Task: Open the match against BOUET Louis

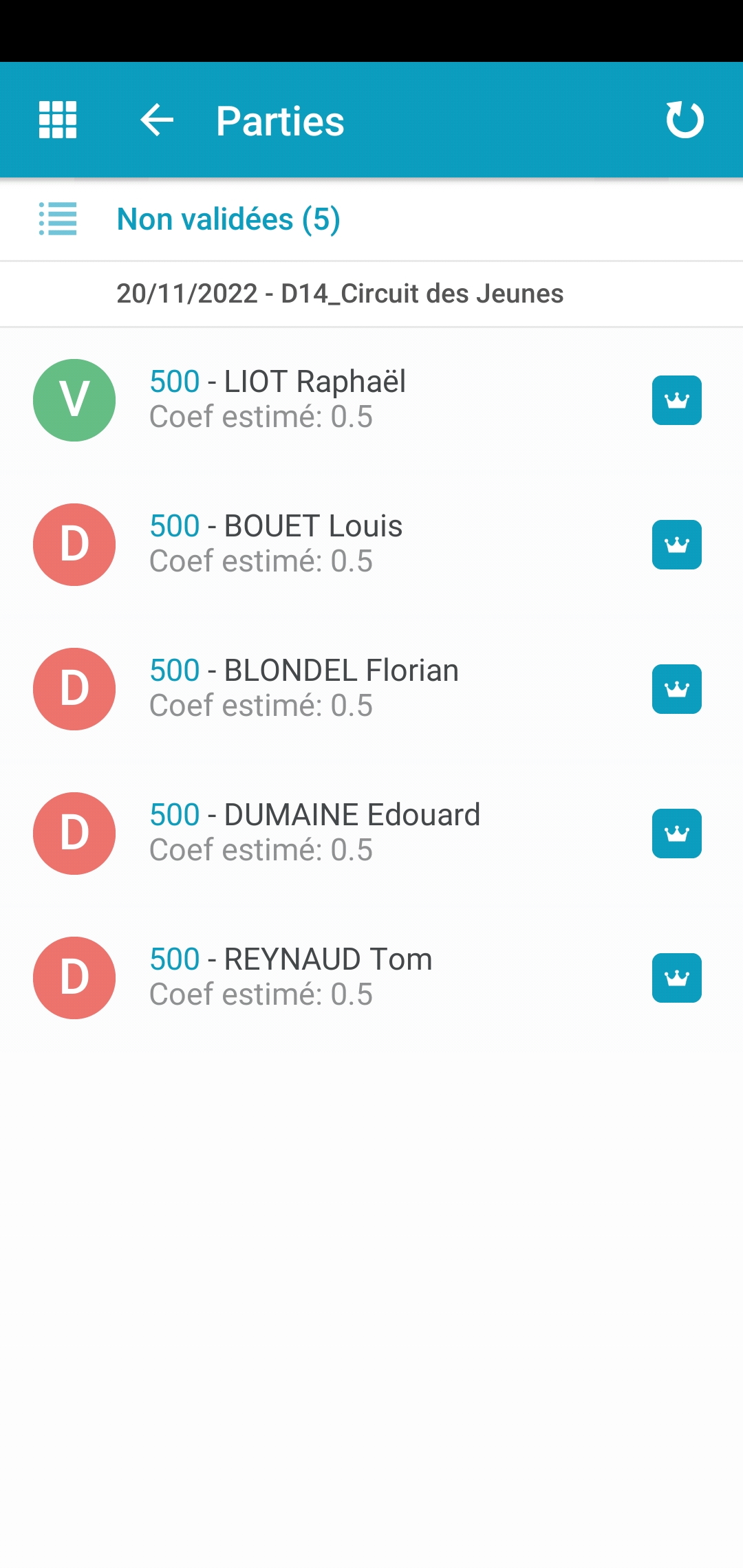Action: coord(371,545)
